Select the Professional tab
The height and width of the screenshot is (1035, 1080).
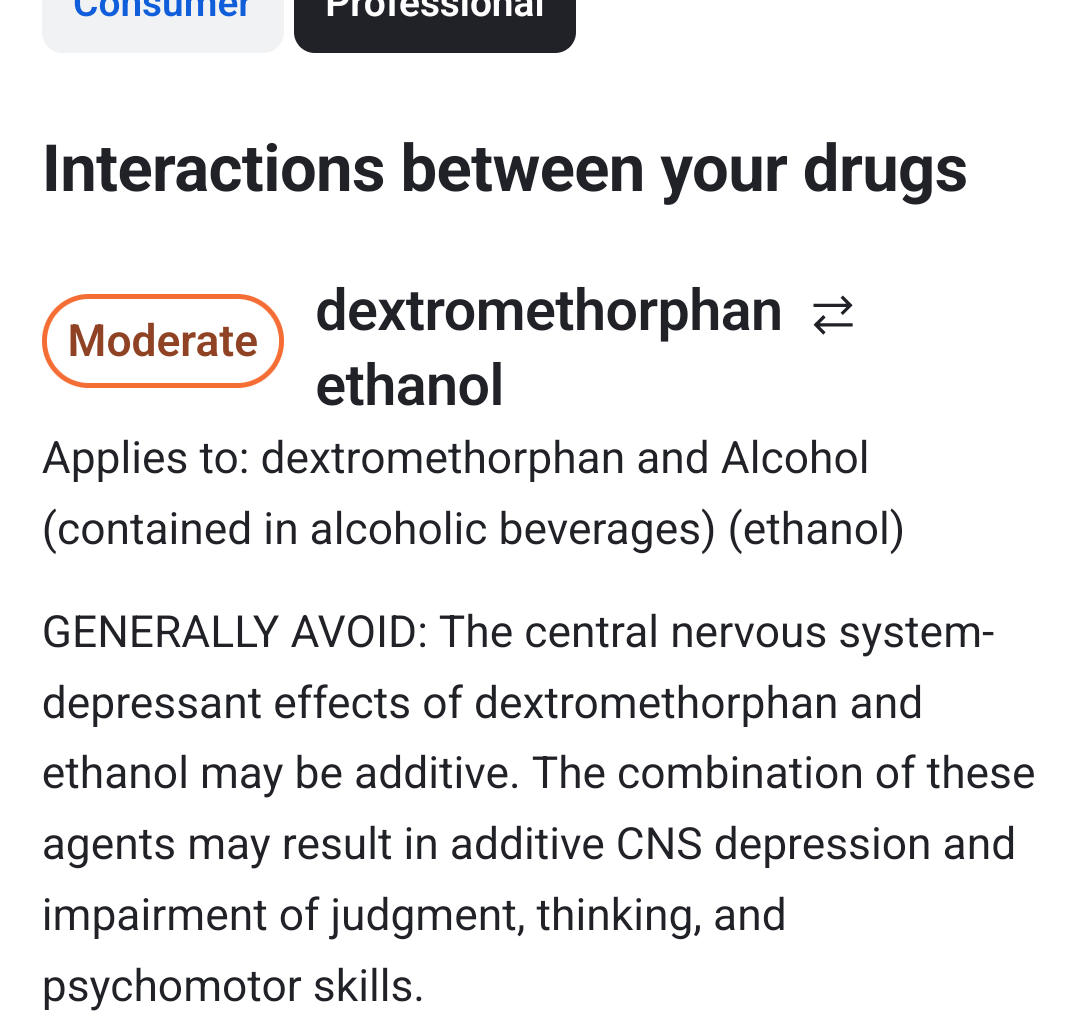[x=434, y=20]
